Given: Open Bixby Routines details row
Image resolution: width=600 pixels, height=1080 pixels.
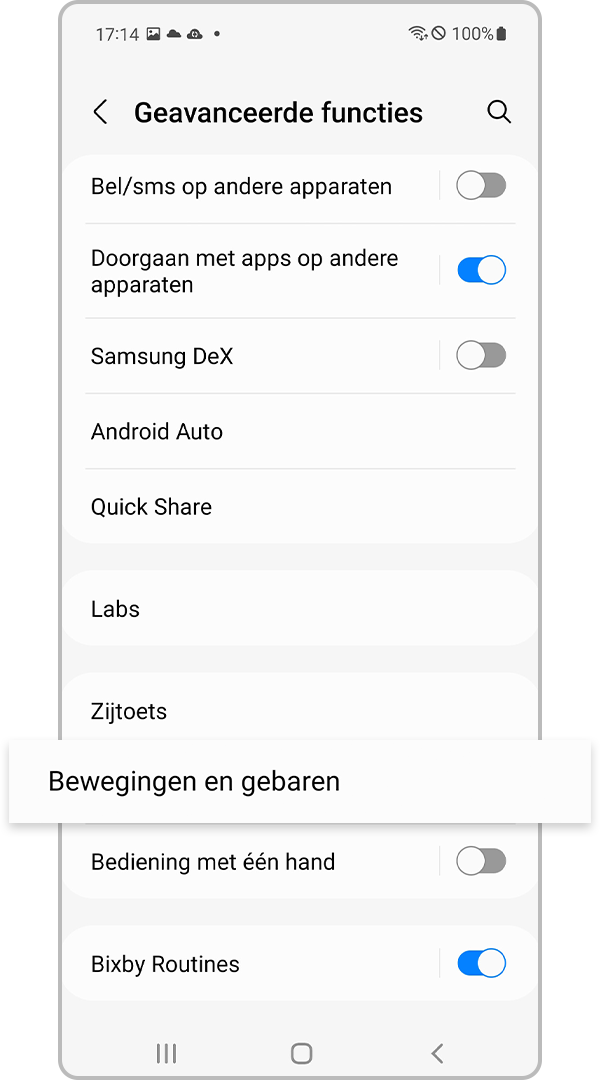Looking at the screenshot, I should point(240,965).
